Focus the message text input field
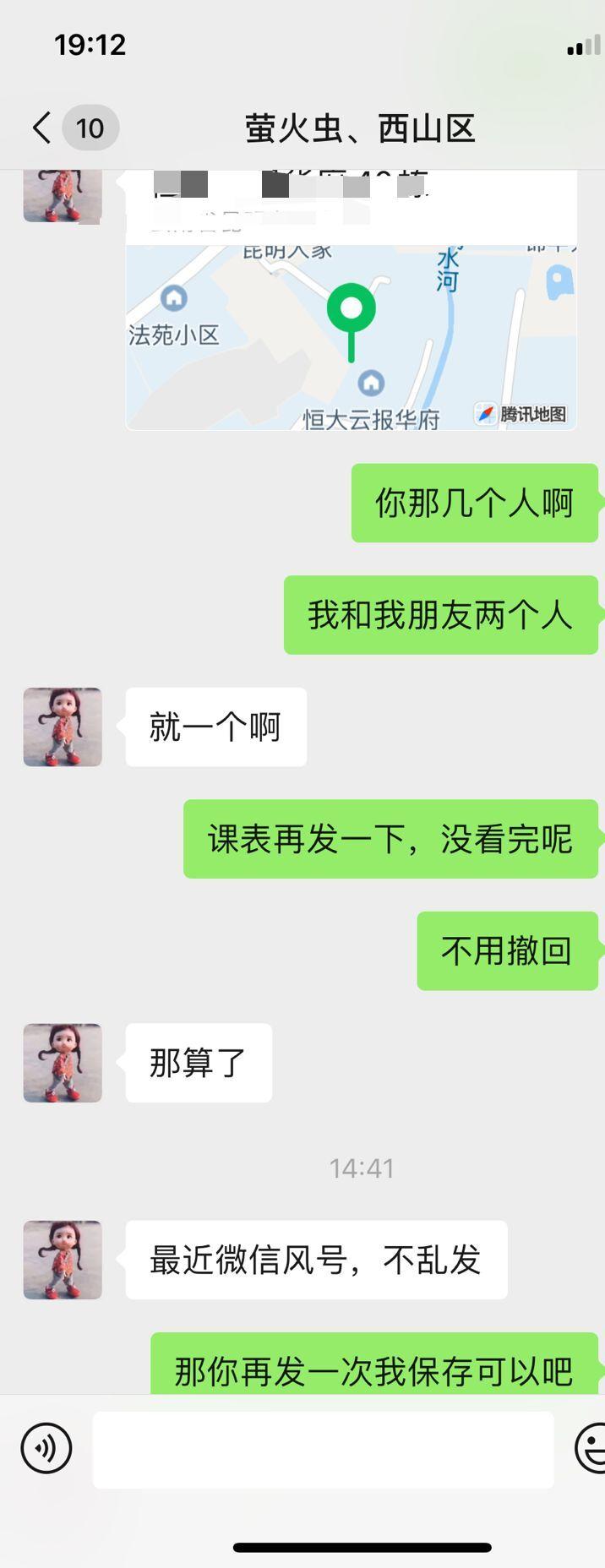Screen dimensions: 605x1568 (323, 1450)
